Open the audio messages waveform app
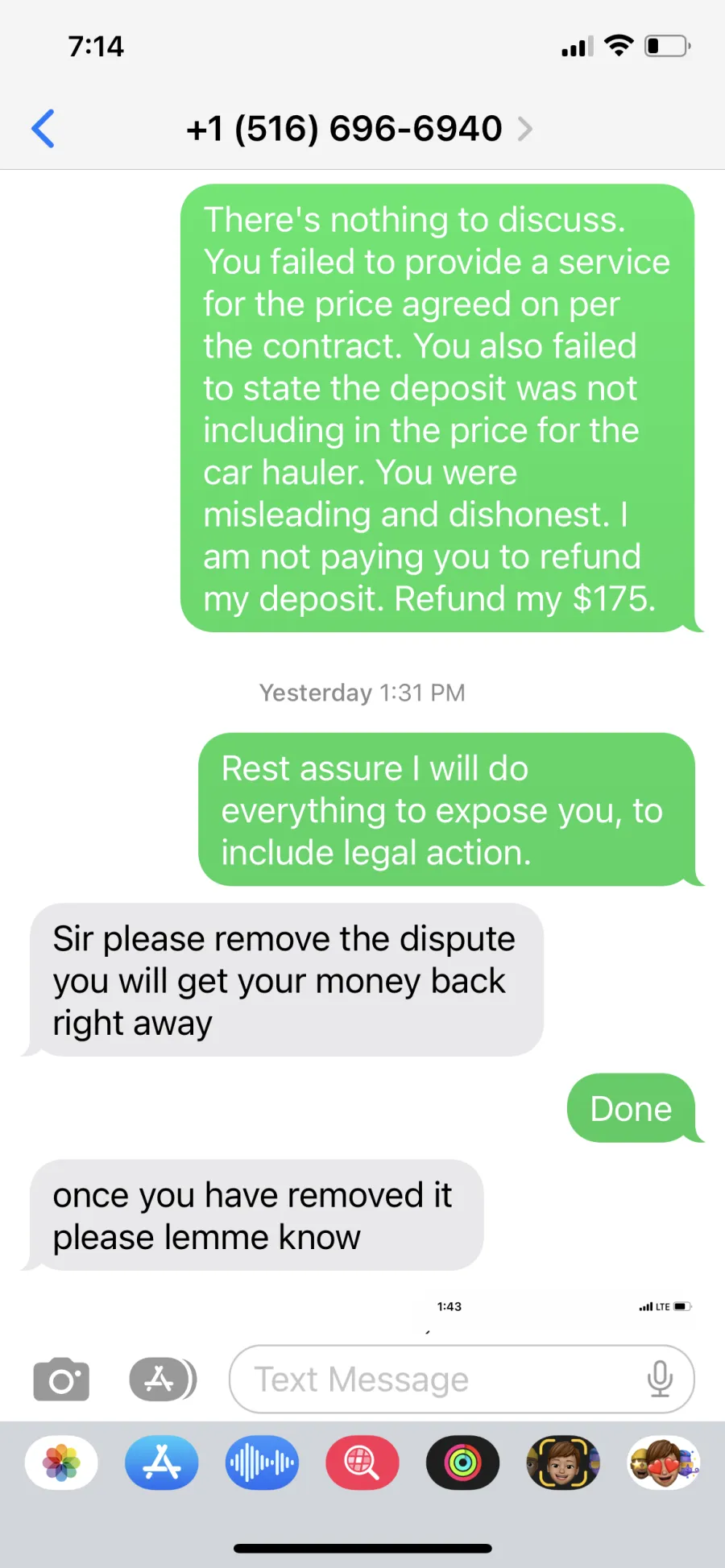 [x=262, y=1463]
